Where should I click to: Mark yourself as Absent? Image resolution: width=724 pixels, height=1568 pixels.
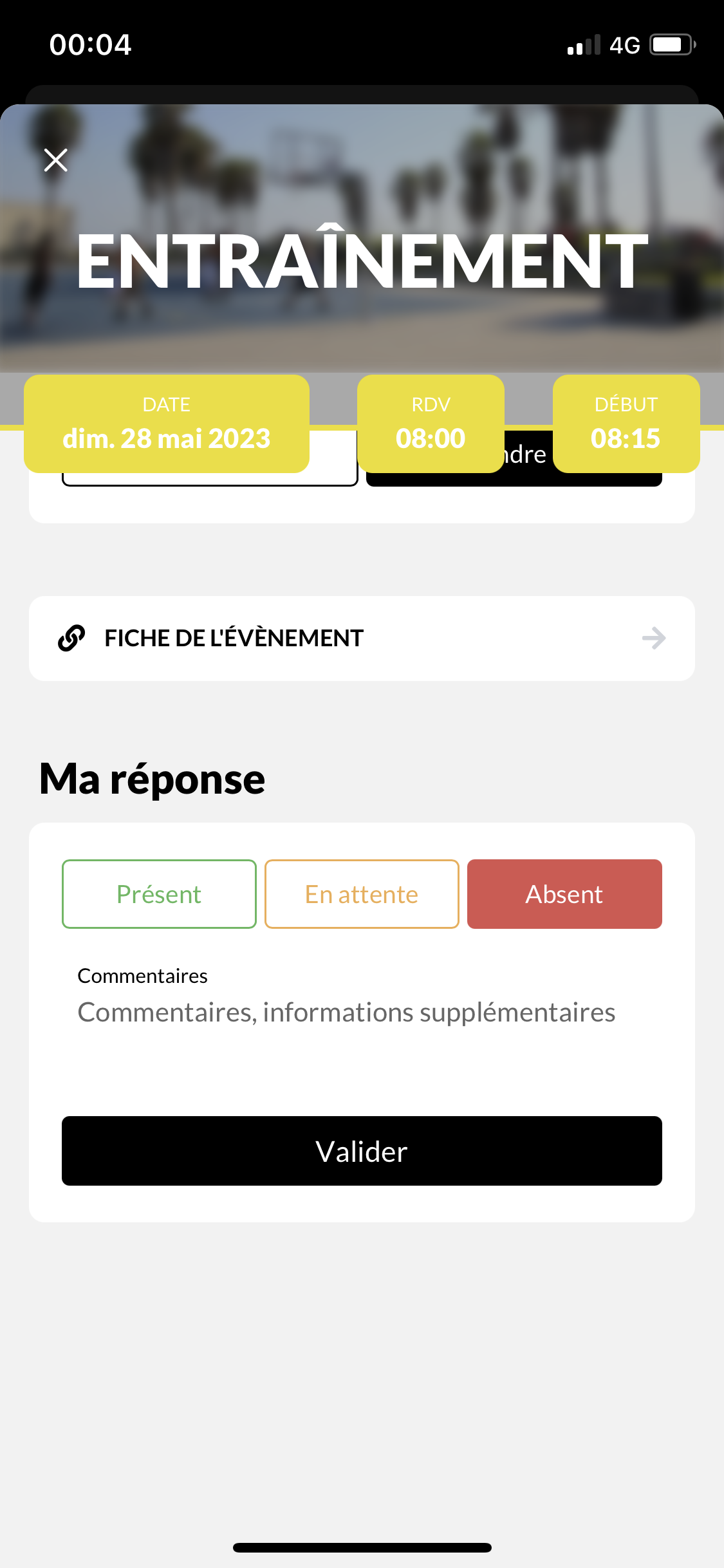[x=564, y=894]
